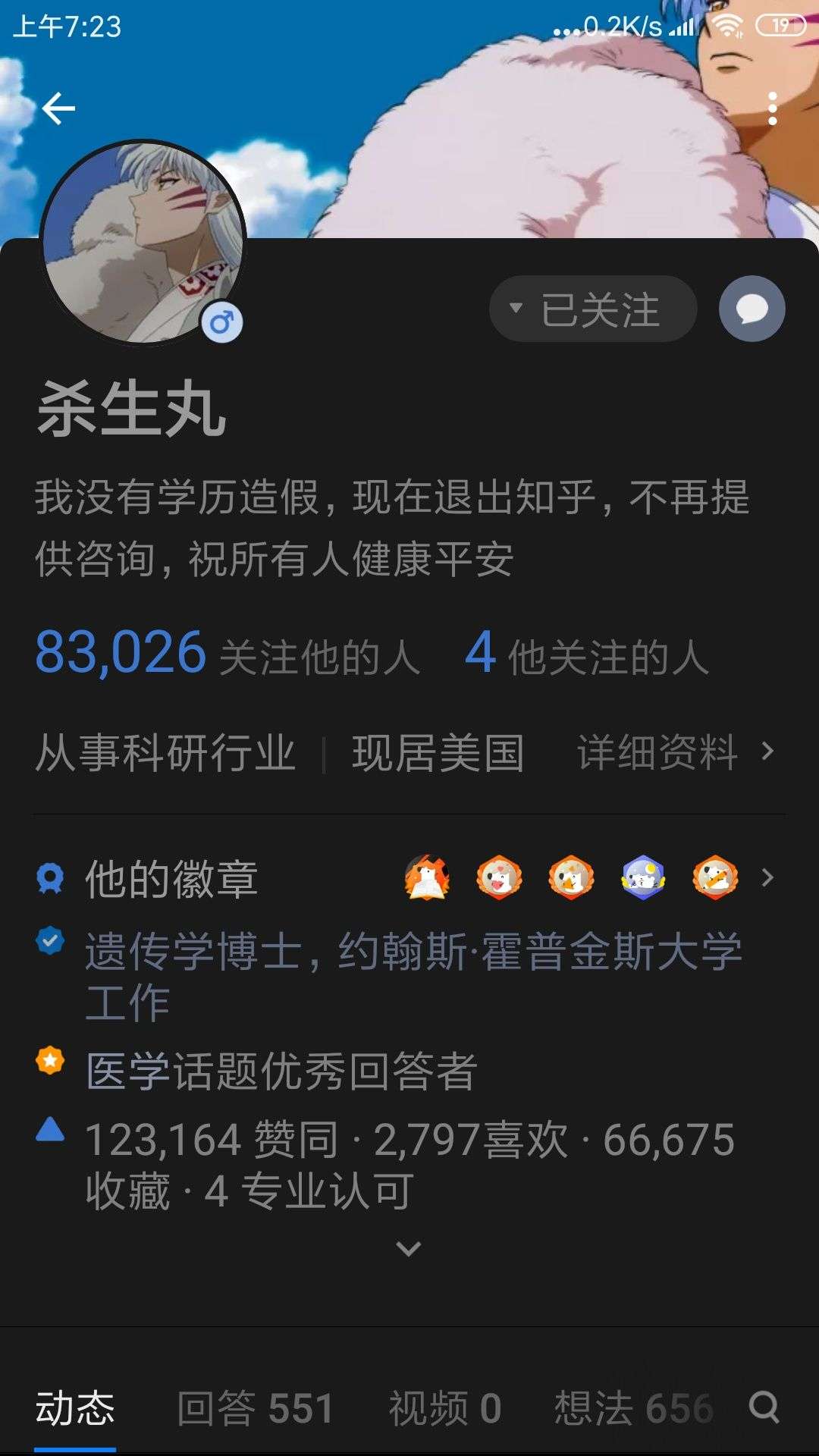Expand the badges list via right chevron
The width and height of the screenshot is (819, 1456).
(767, 877)
